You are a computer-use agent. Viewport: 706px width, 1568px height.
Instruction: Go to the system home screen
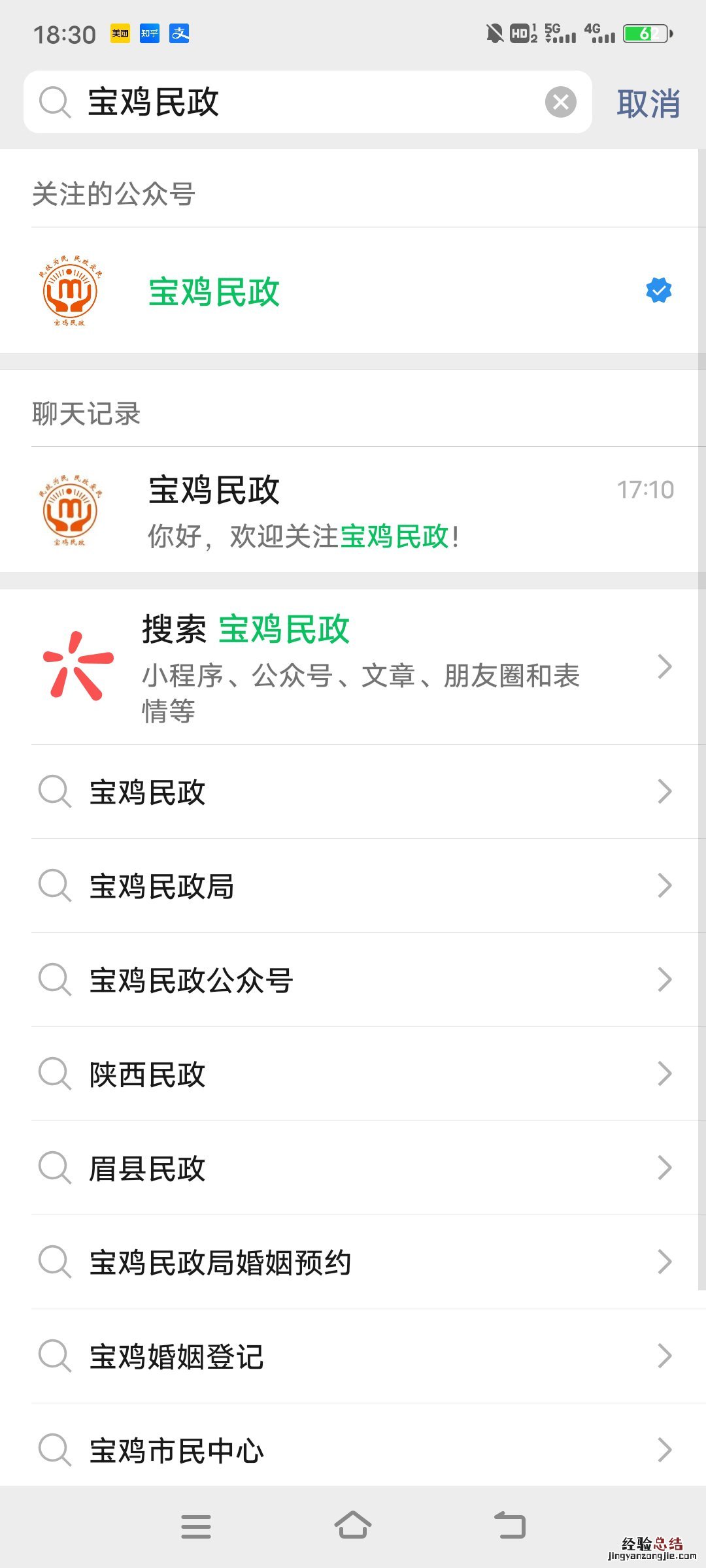(353, 1526)
